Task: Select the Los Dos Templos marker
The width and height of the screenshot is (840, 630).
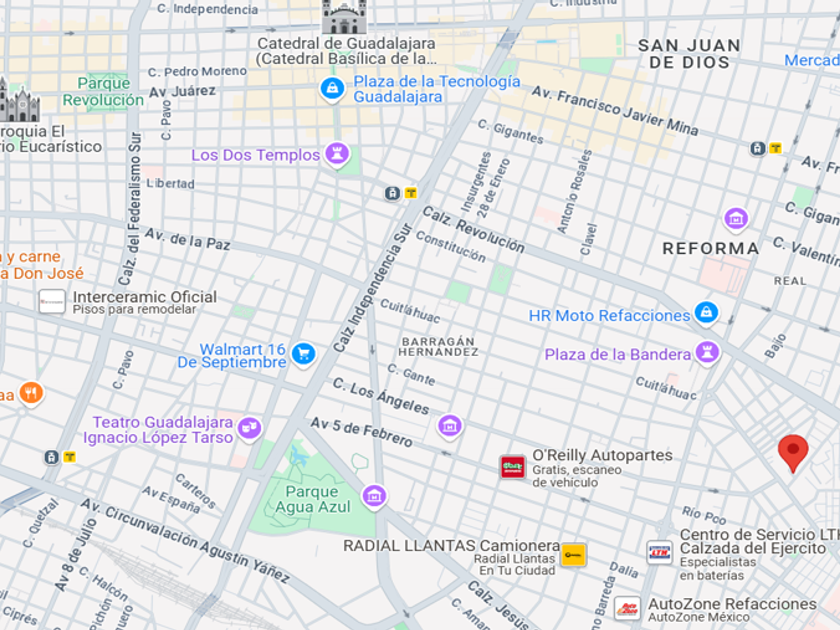Action: (x=337, y=155)
